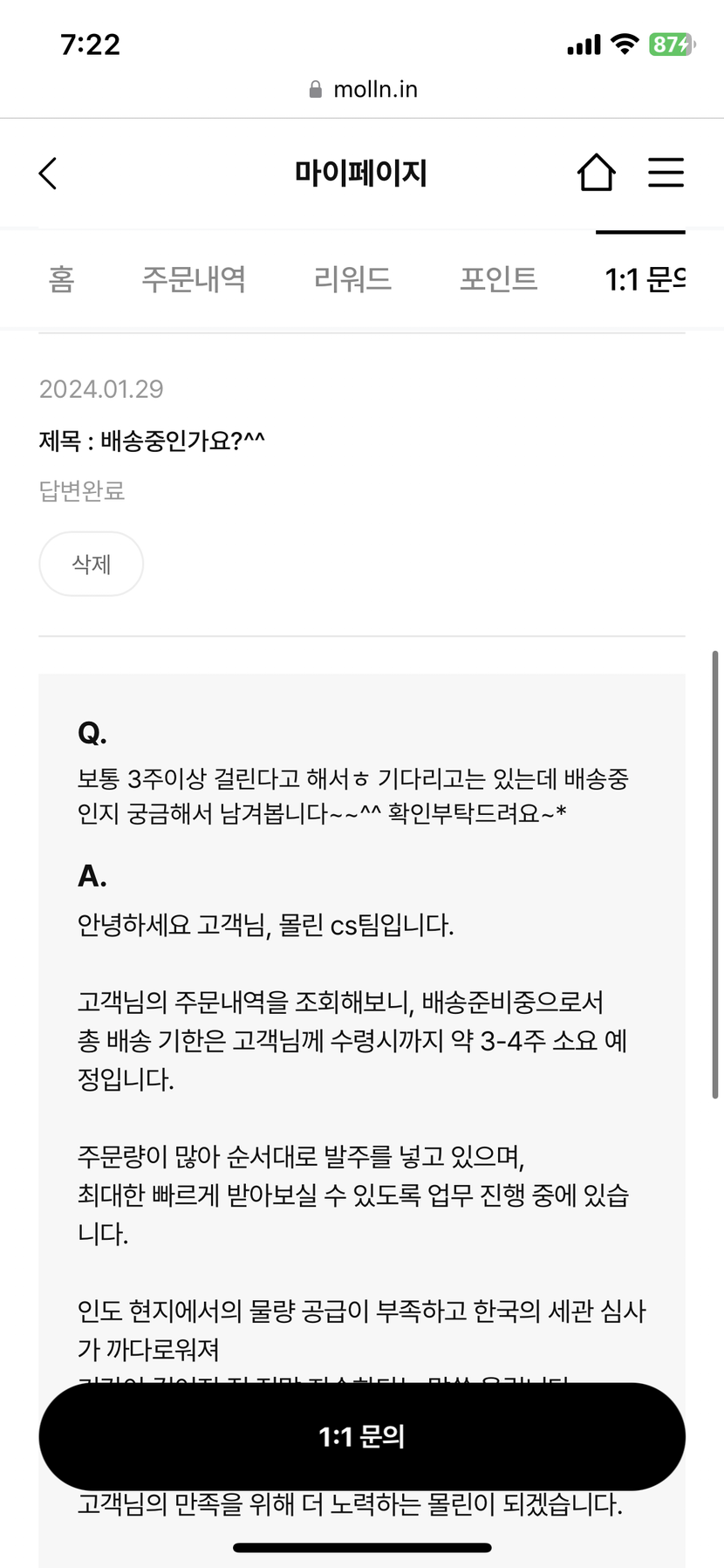Tap the molln.in address bar
This screenshot has width=724, height=1568.
point(363,89)
